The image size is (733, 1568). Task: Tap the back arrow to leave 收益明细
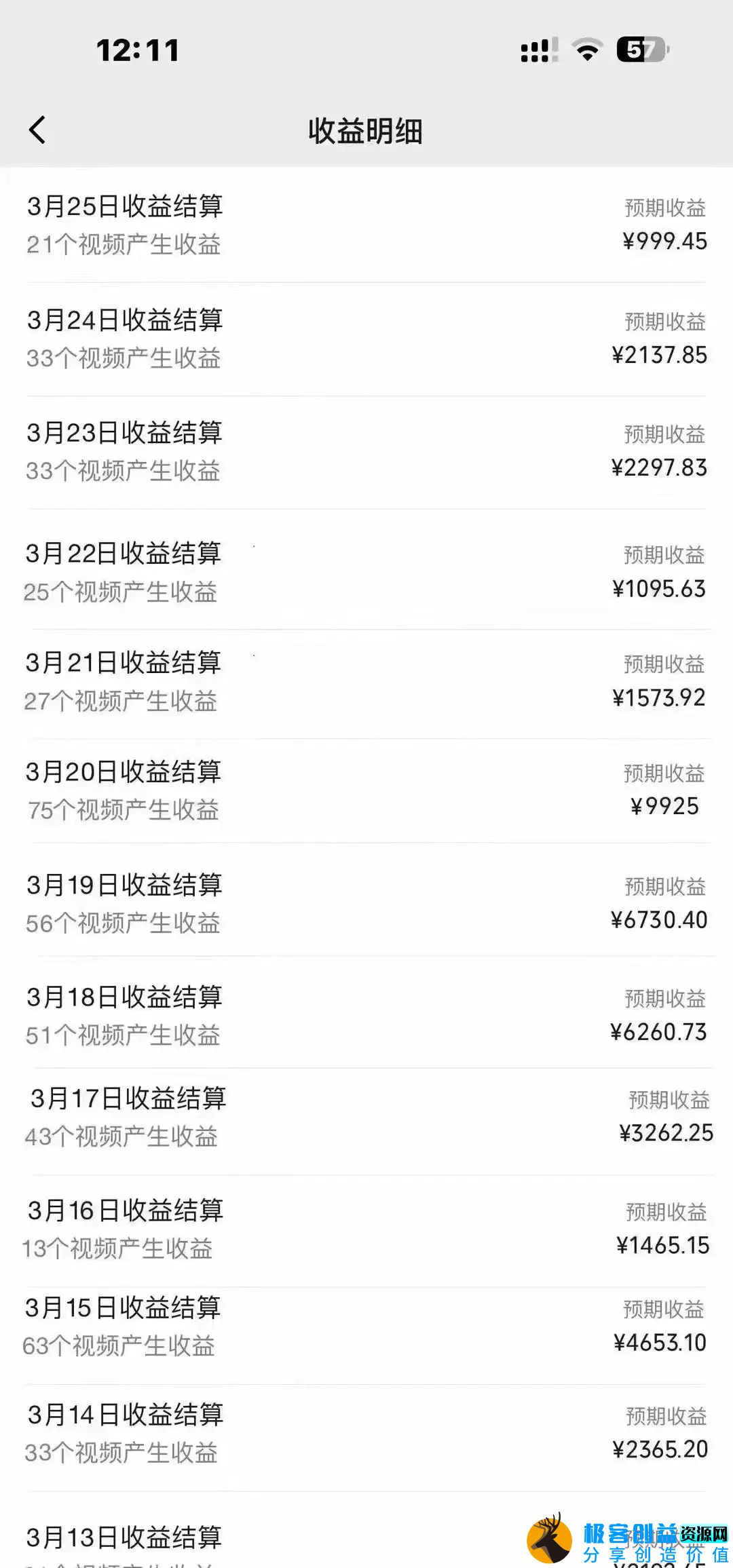click(x=37, y=130)
